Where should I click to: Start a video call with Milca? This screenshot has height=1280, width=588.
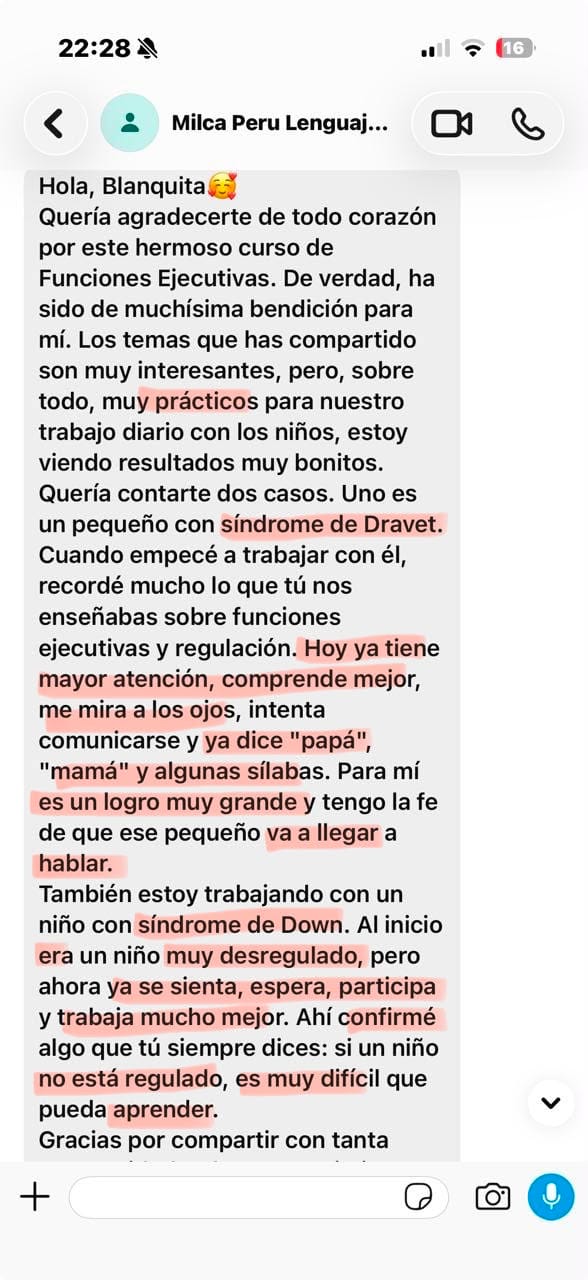point(451,123)
